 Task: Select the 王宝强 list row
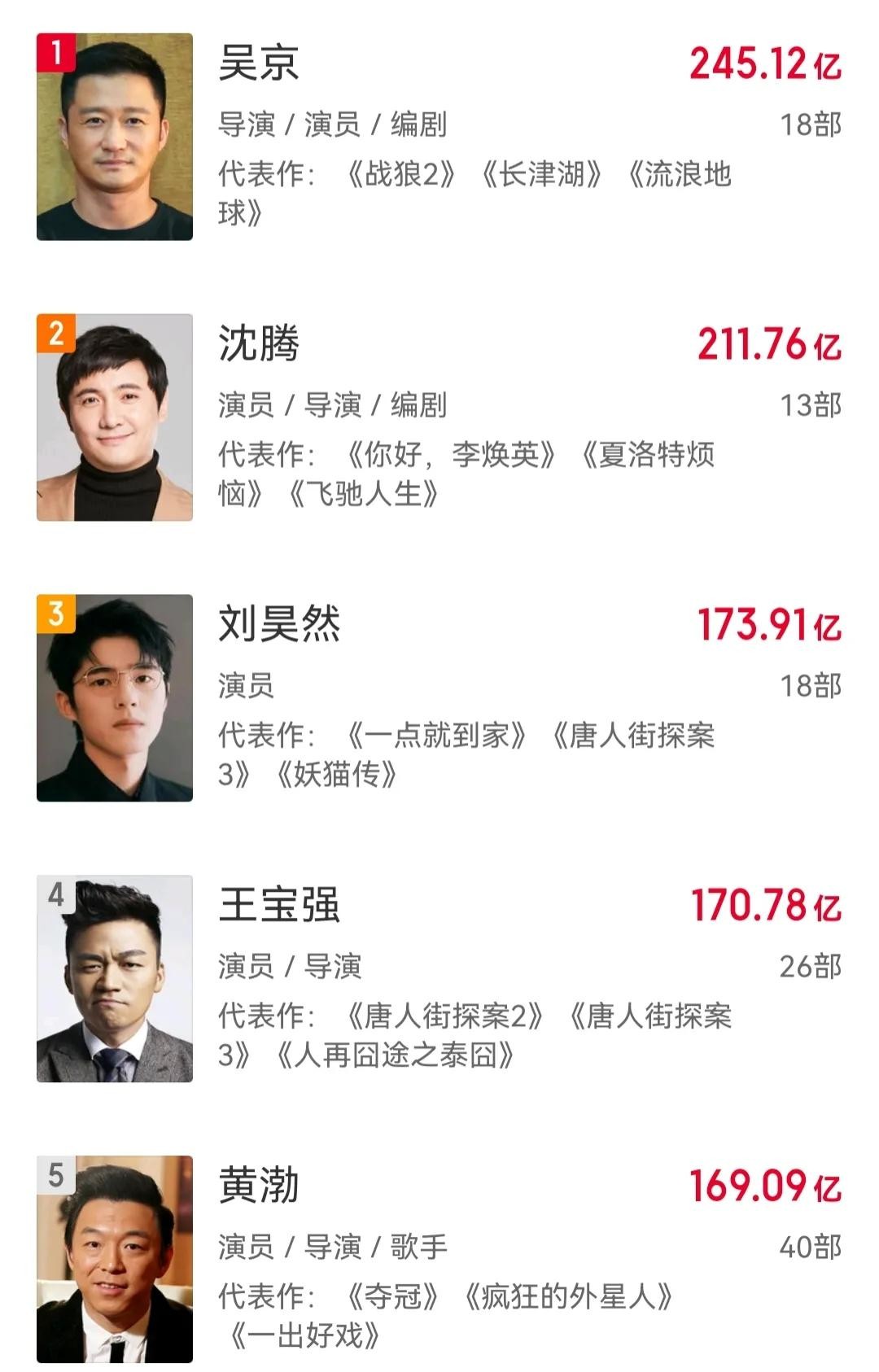coord(279,906)
